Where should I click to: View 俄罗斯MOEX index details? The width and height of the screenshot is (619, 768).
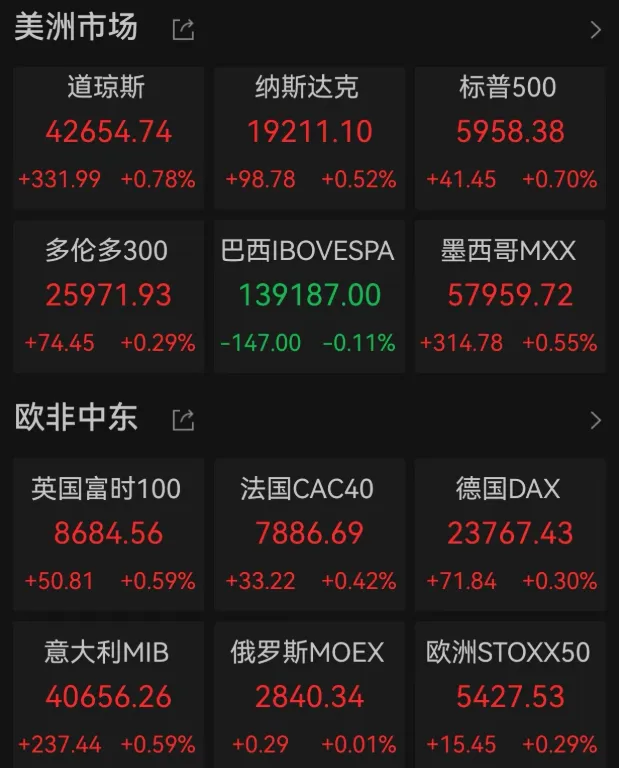[309, 697]
